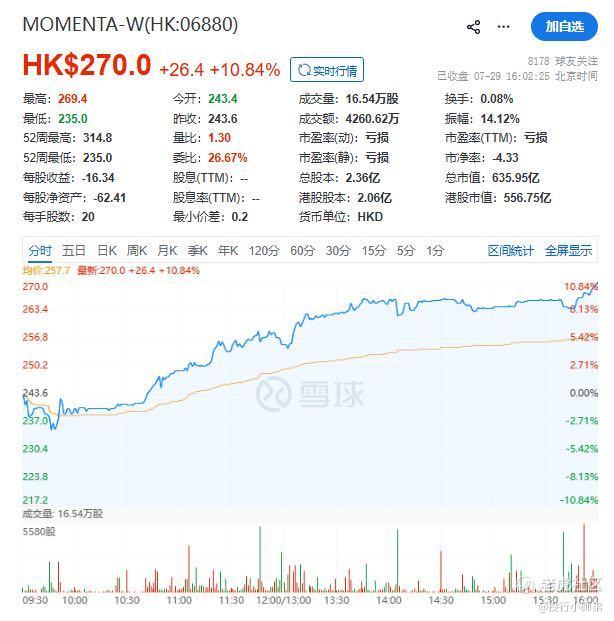Screen dimensions: 614x621
Task: Tap 加自选 to add to watchlist
Action: tap(564, 27)
